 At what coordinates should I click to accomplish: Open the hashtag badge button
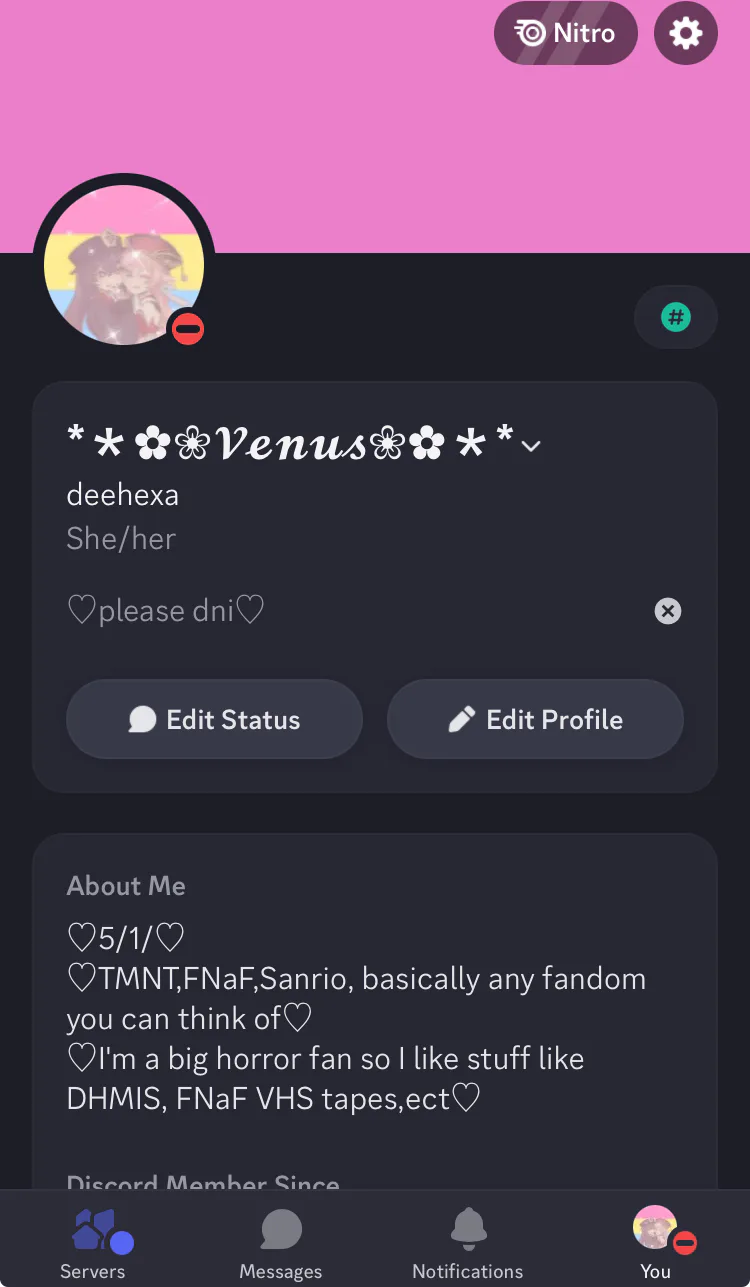coord(676,318)
